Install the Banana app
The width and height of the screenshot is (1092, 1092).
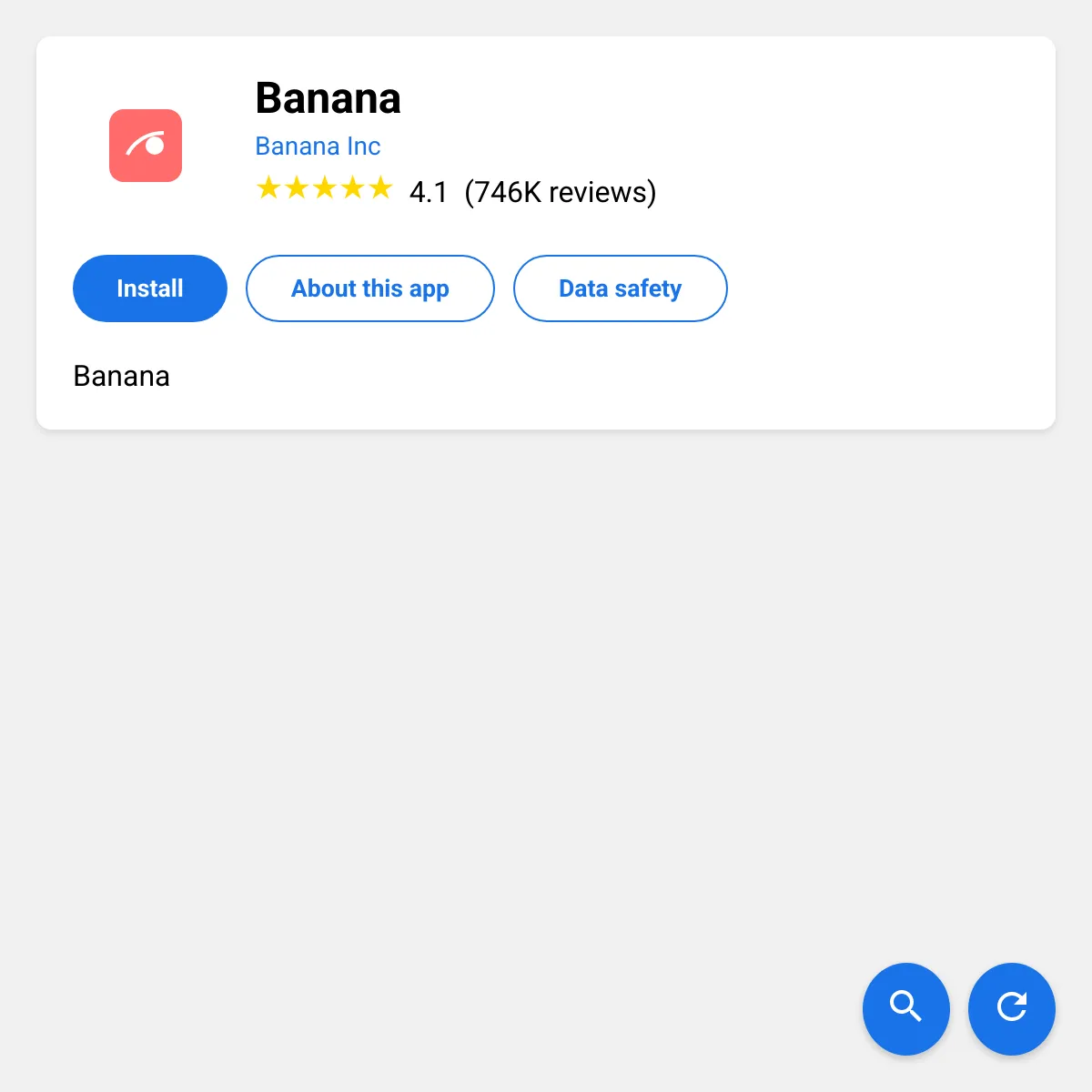pos(150,288)
